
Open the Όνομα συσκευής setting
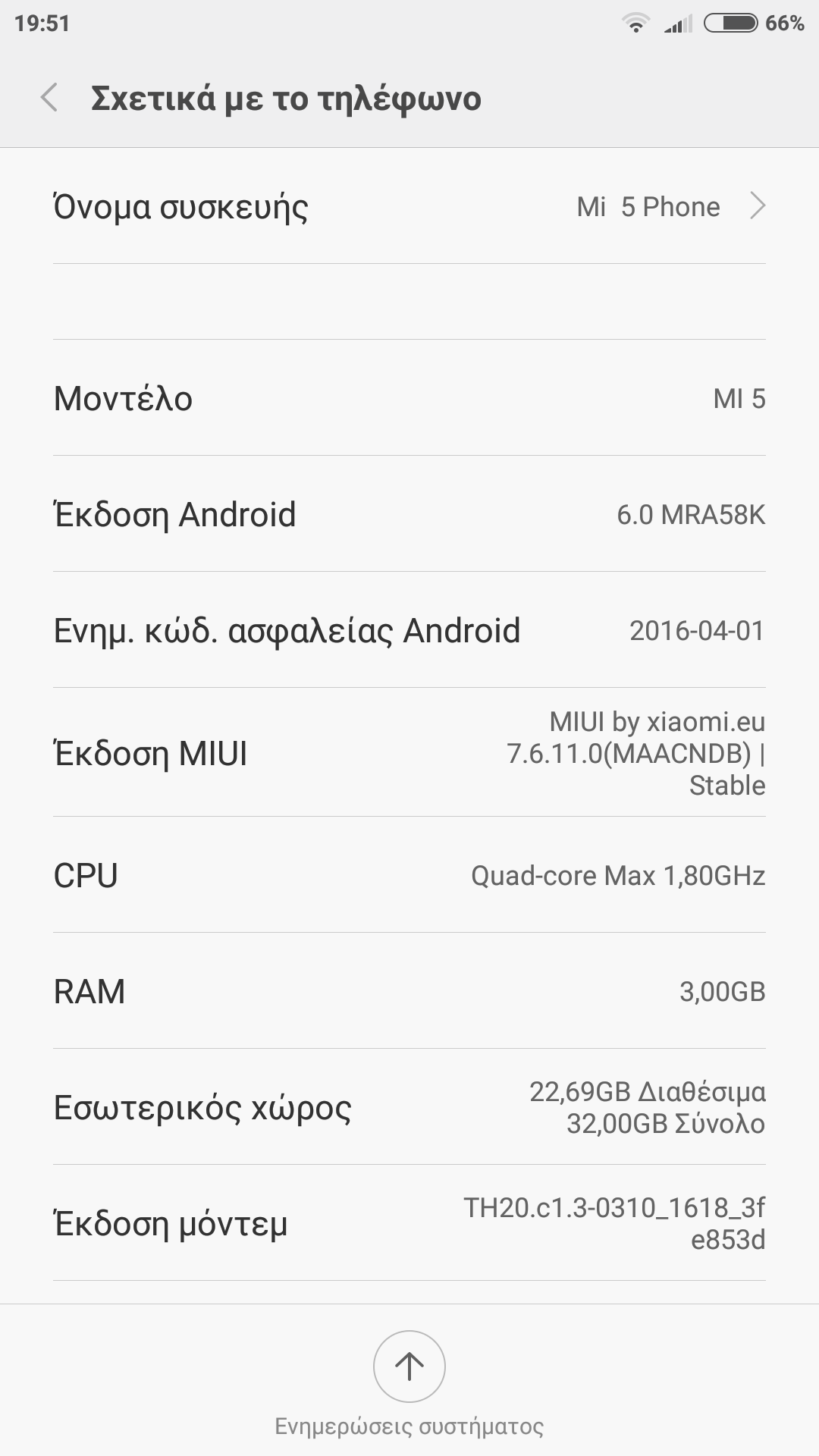click(x=409, y=206)
